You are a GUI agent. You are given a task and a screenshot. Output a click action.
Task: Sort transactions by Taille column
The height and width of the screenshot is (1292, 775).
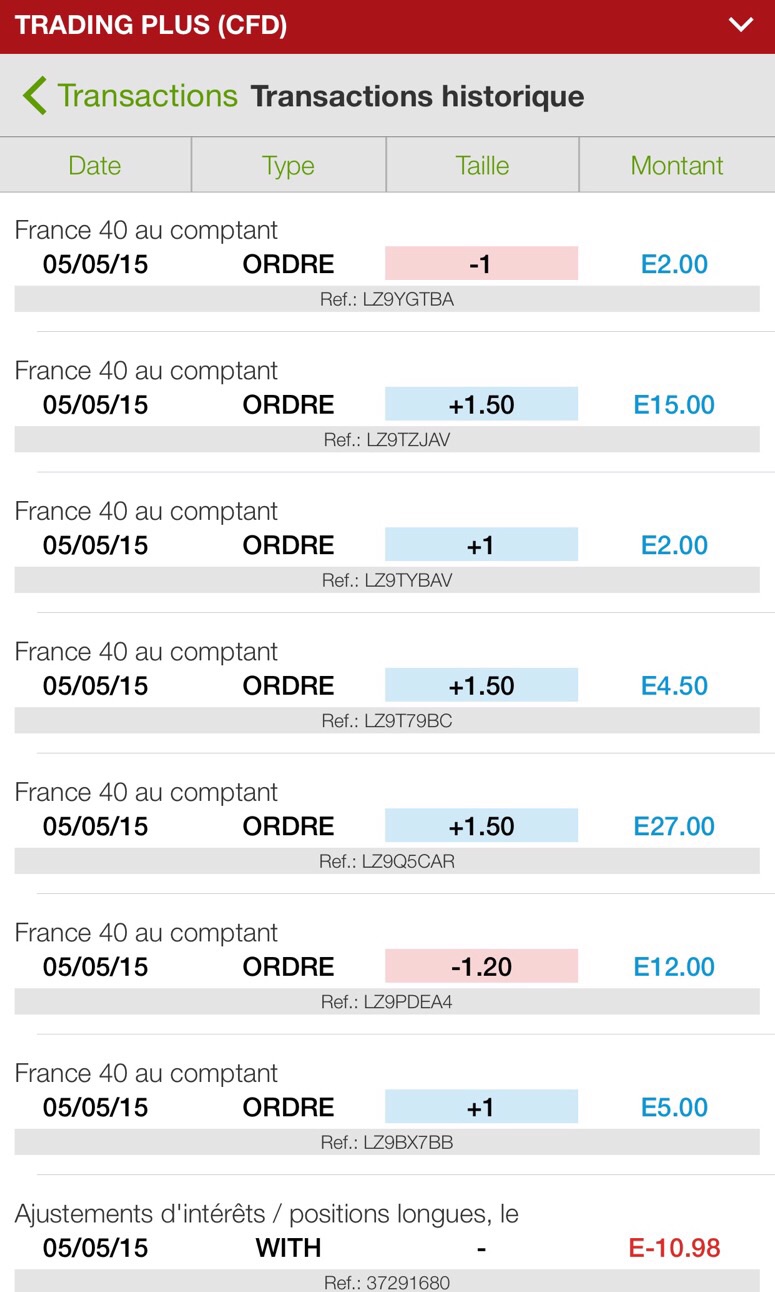point(482,165)
